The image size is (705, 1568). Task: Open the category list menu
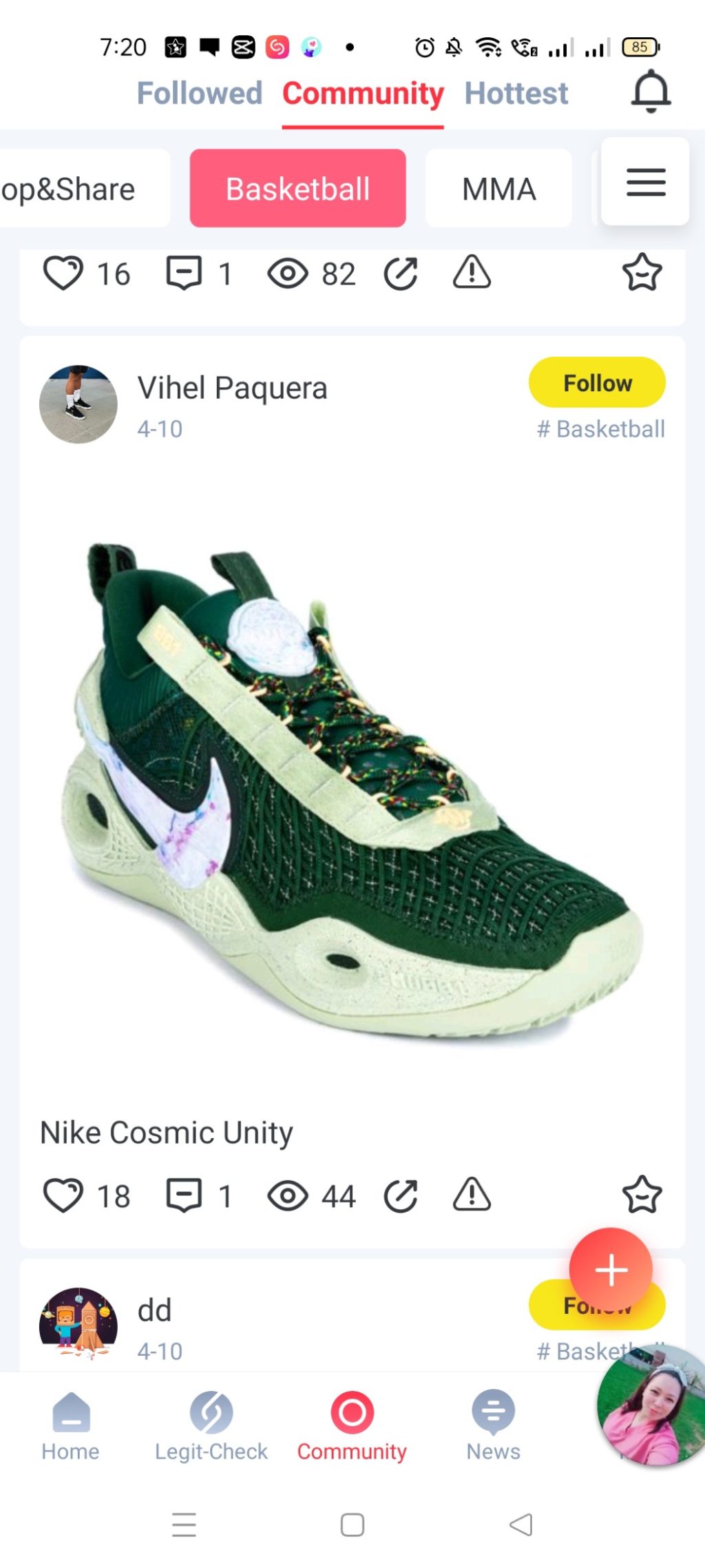pyautogui.click(x=645, y=182)
